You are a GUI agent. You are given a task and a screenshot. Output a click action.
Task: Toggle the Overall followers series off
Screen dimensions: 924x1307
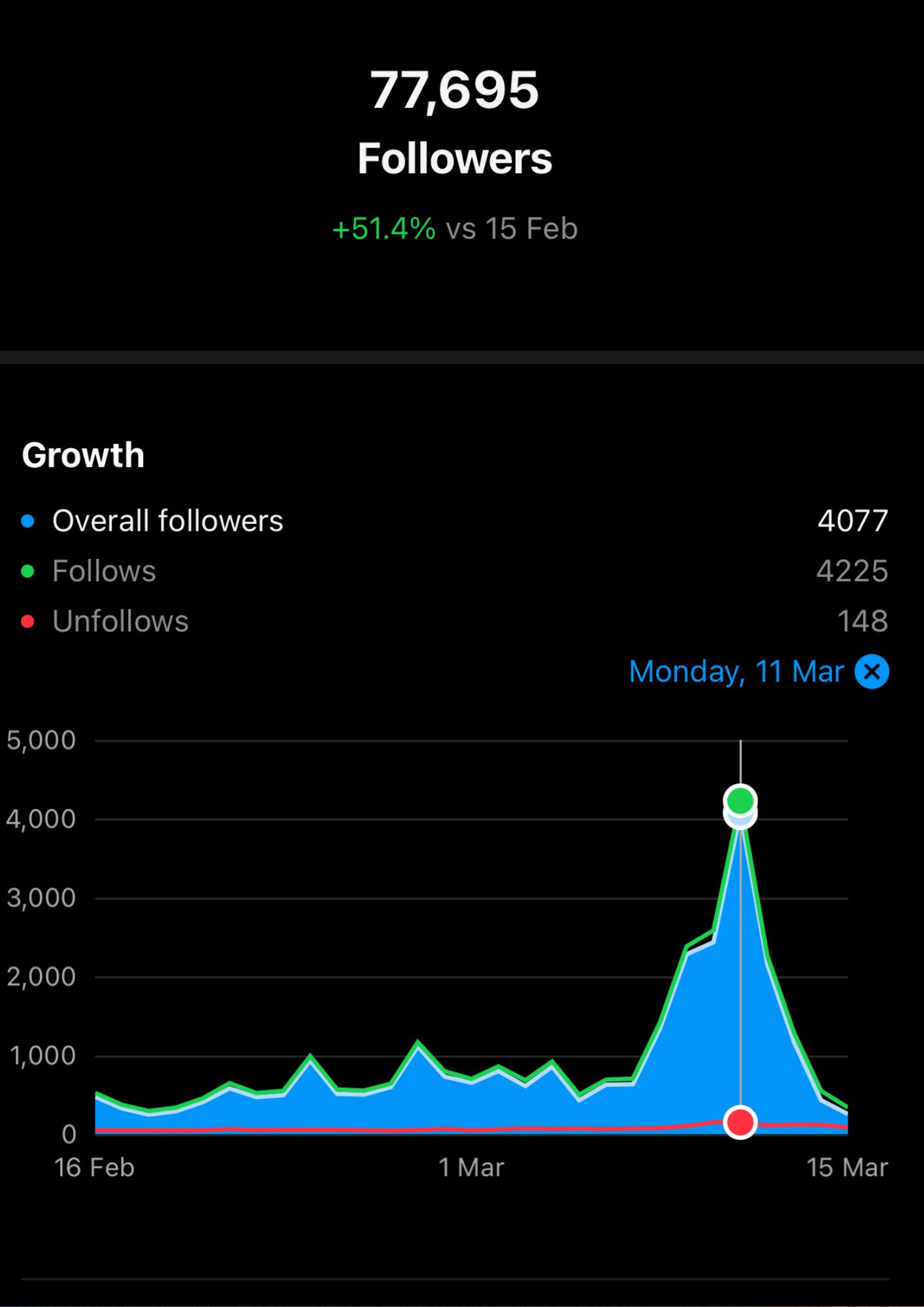coord(168,521)
